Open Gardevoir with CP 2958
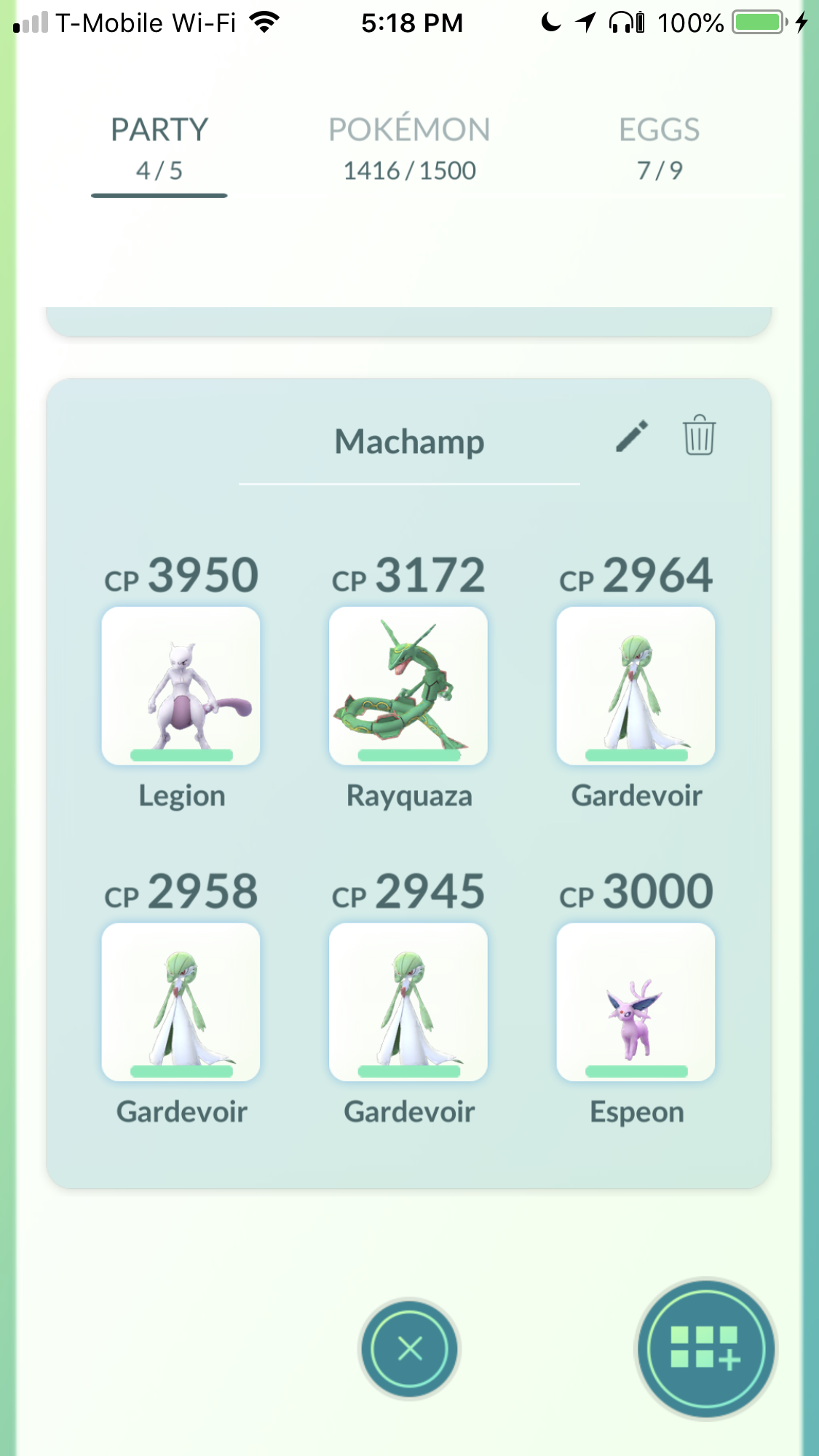Image resolution: width=819 pixels, height=1456 pixels. point(181,1002)
